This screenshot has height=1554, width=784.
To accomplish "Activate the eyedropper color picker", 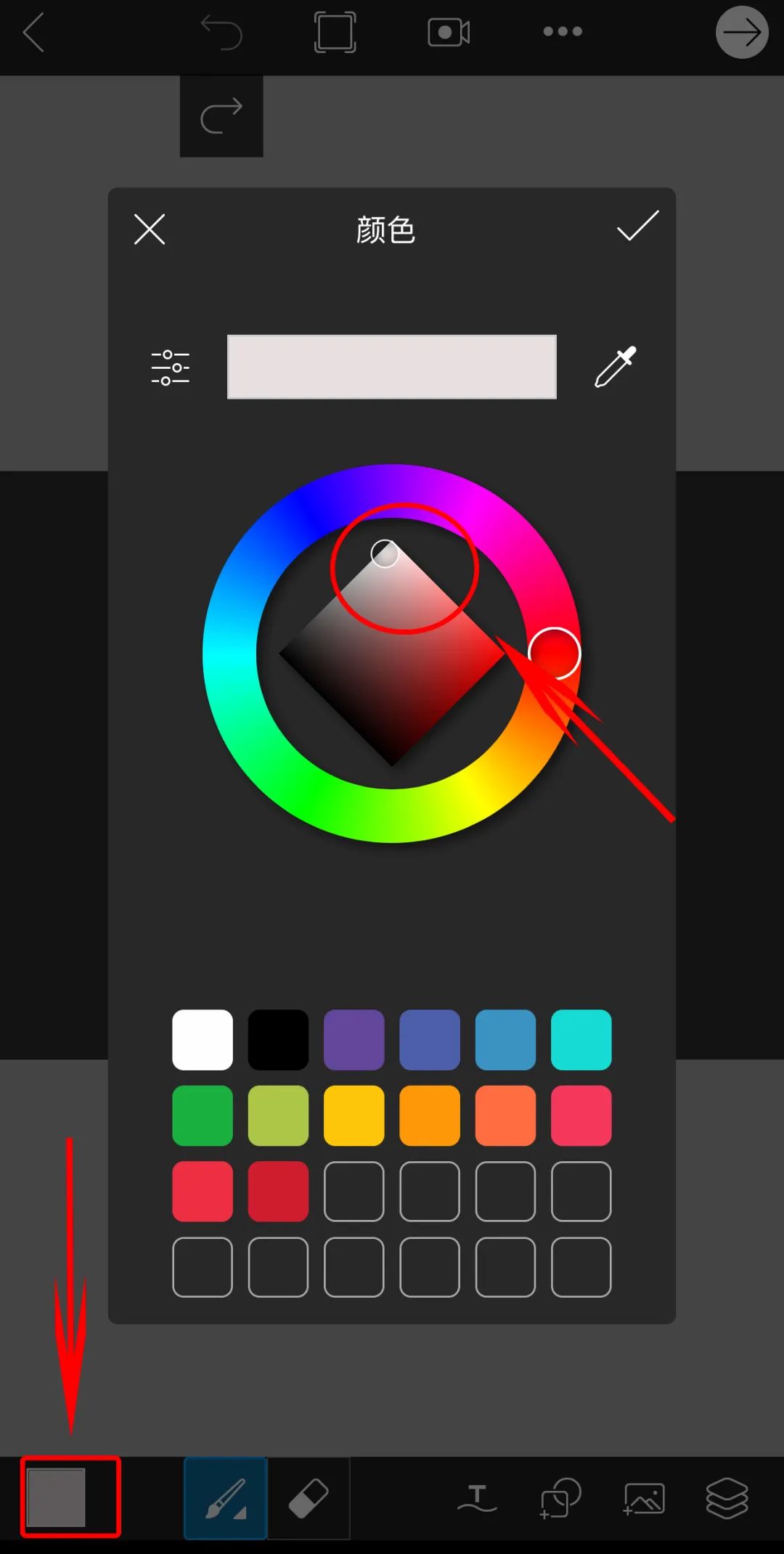I will tap(616, 367).
